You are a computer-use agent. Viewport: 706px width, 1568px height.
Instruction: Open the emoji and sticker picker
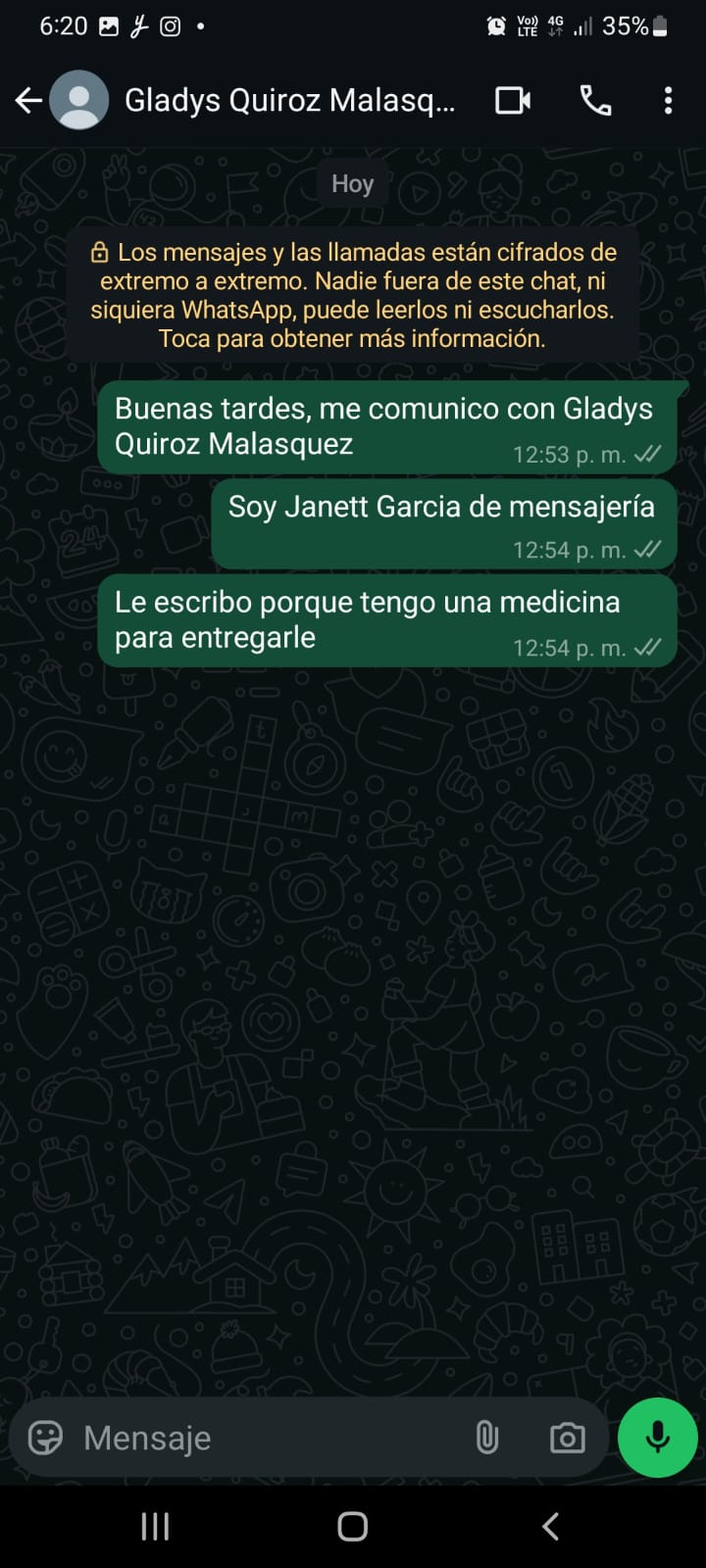point(45,1438)
